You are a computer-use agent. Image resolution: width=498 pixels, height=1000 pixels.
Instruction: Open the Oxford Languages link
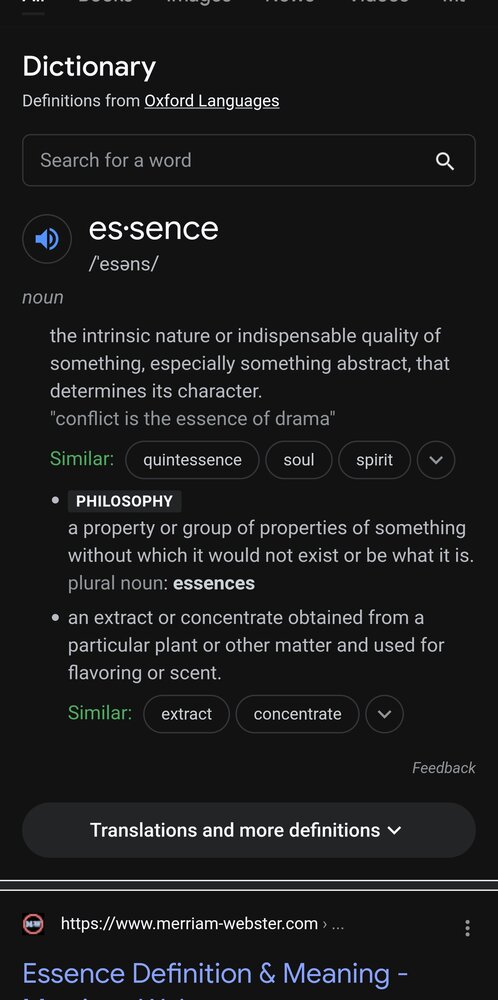tap(212, 101)
